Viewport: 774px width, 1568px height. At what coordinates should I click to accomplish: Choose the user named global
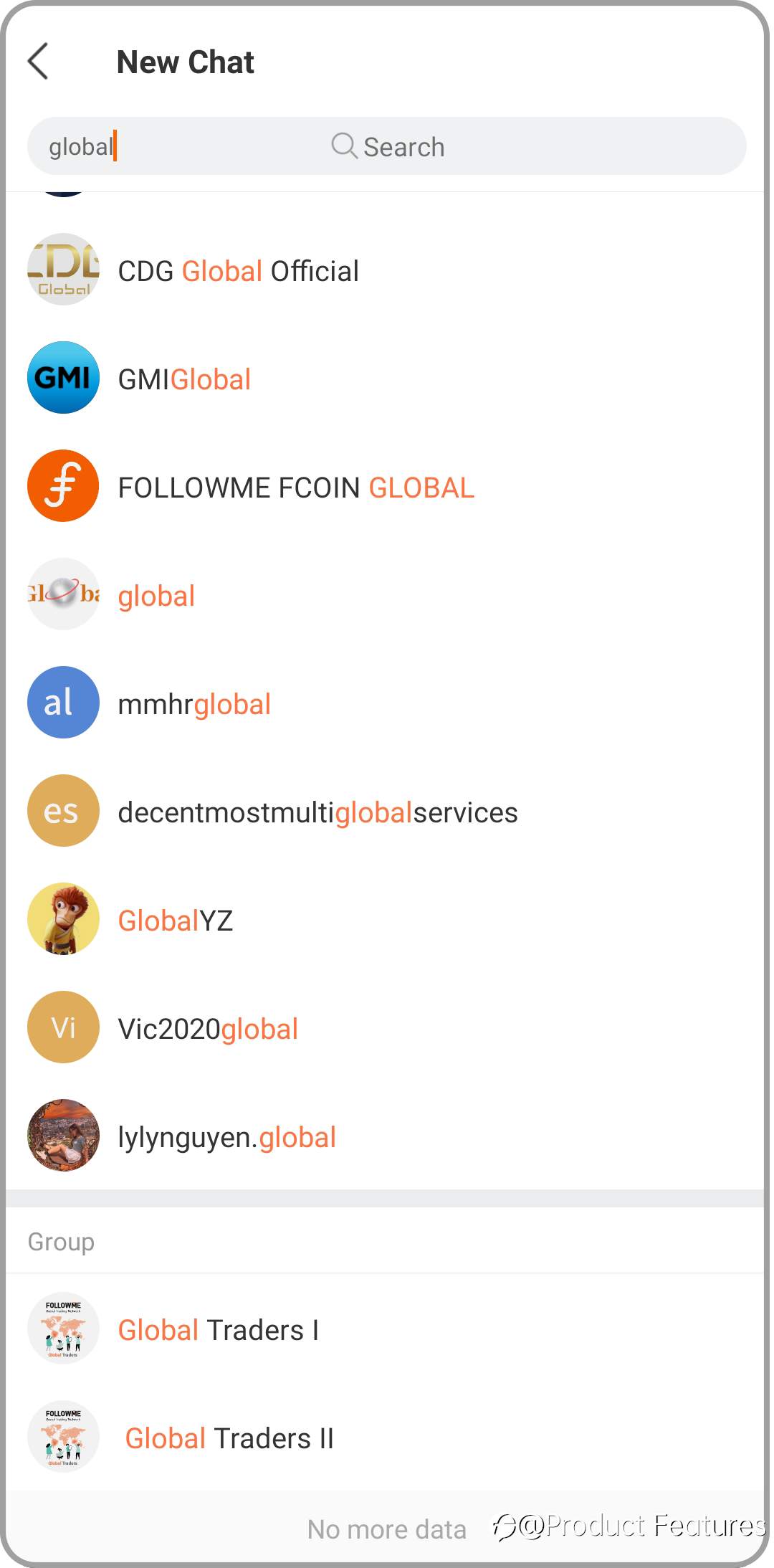pos(386,595)
